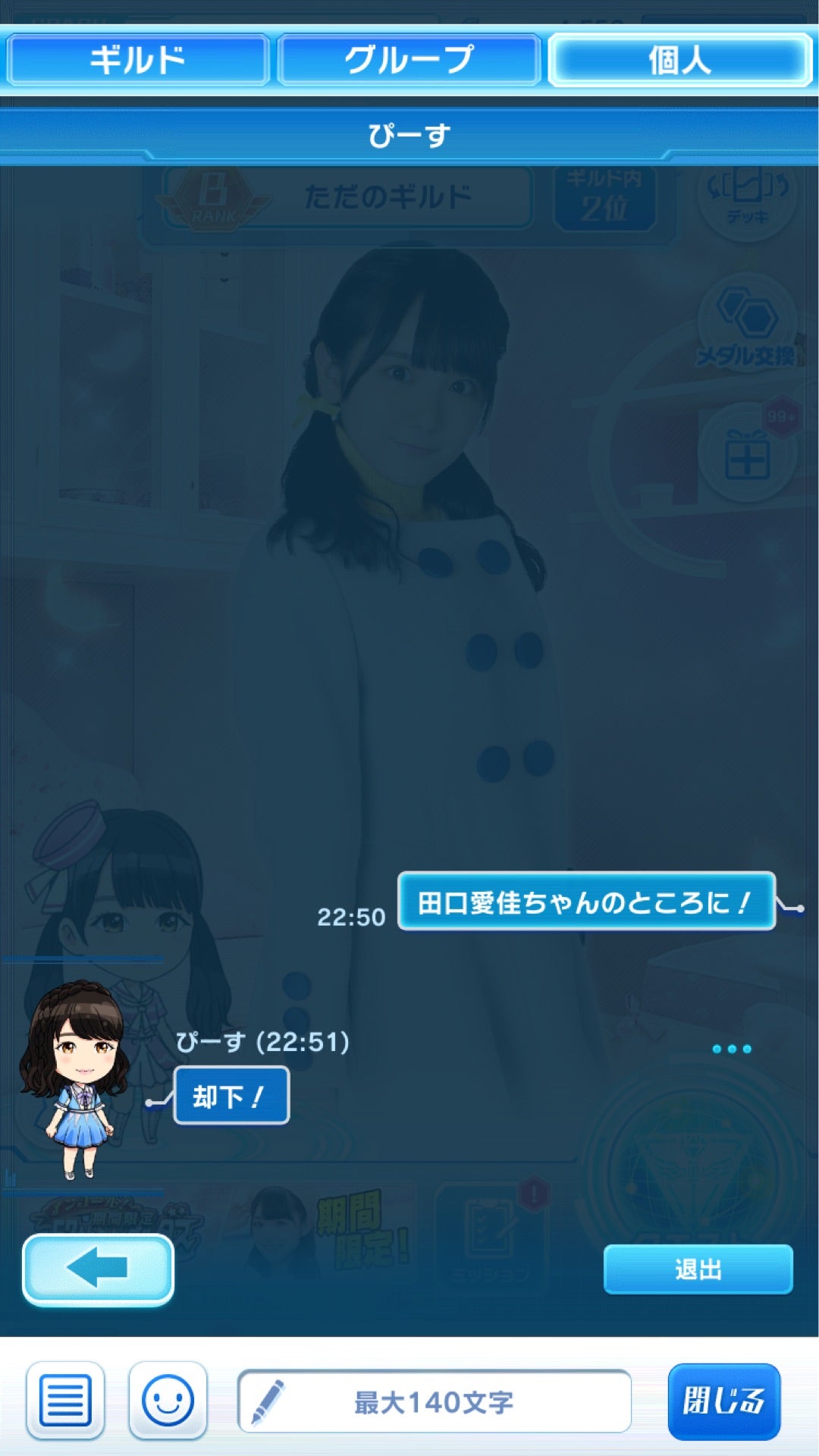Screen dimensions: 819x1456
Task: Open the emoji stamp picker
Action: (x=168, y=1401)
